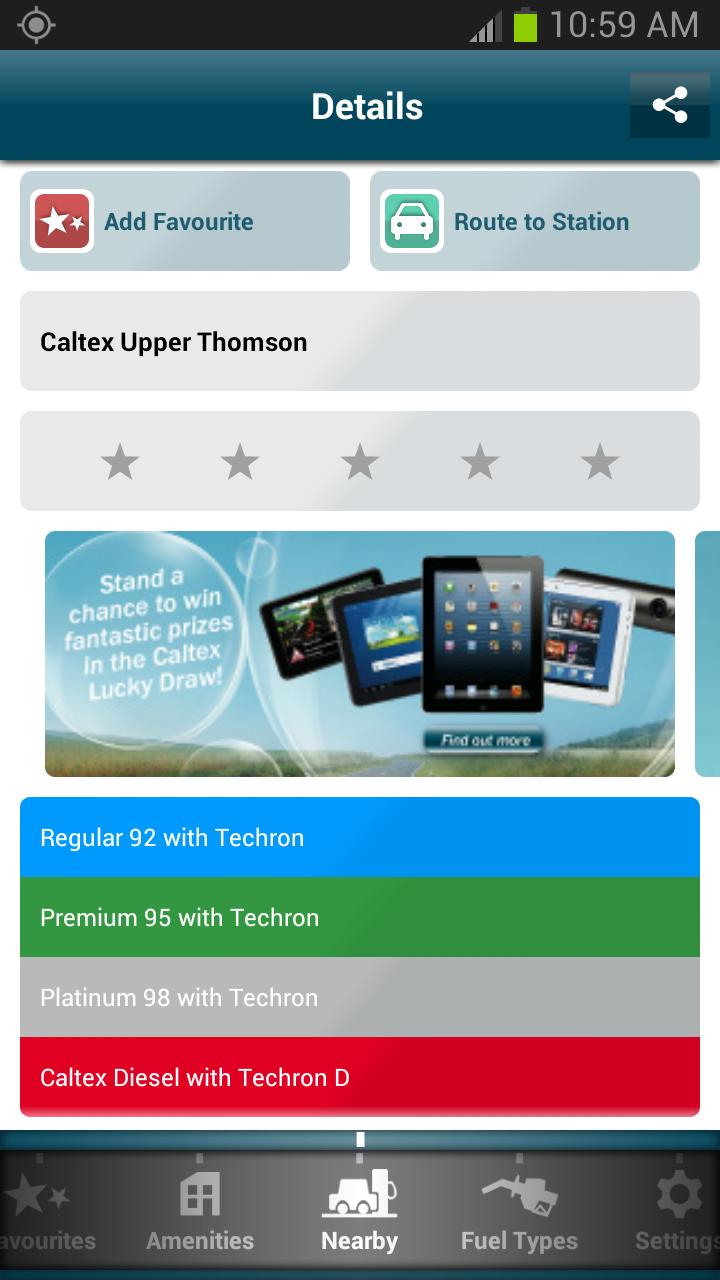This screenshot has width=720, height=1280.
Task: Open the Settings tab
Action: [x=678, y=1212]
